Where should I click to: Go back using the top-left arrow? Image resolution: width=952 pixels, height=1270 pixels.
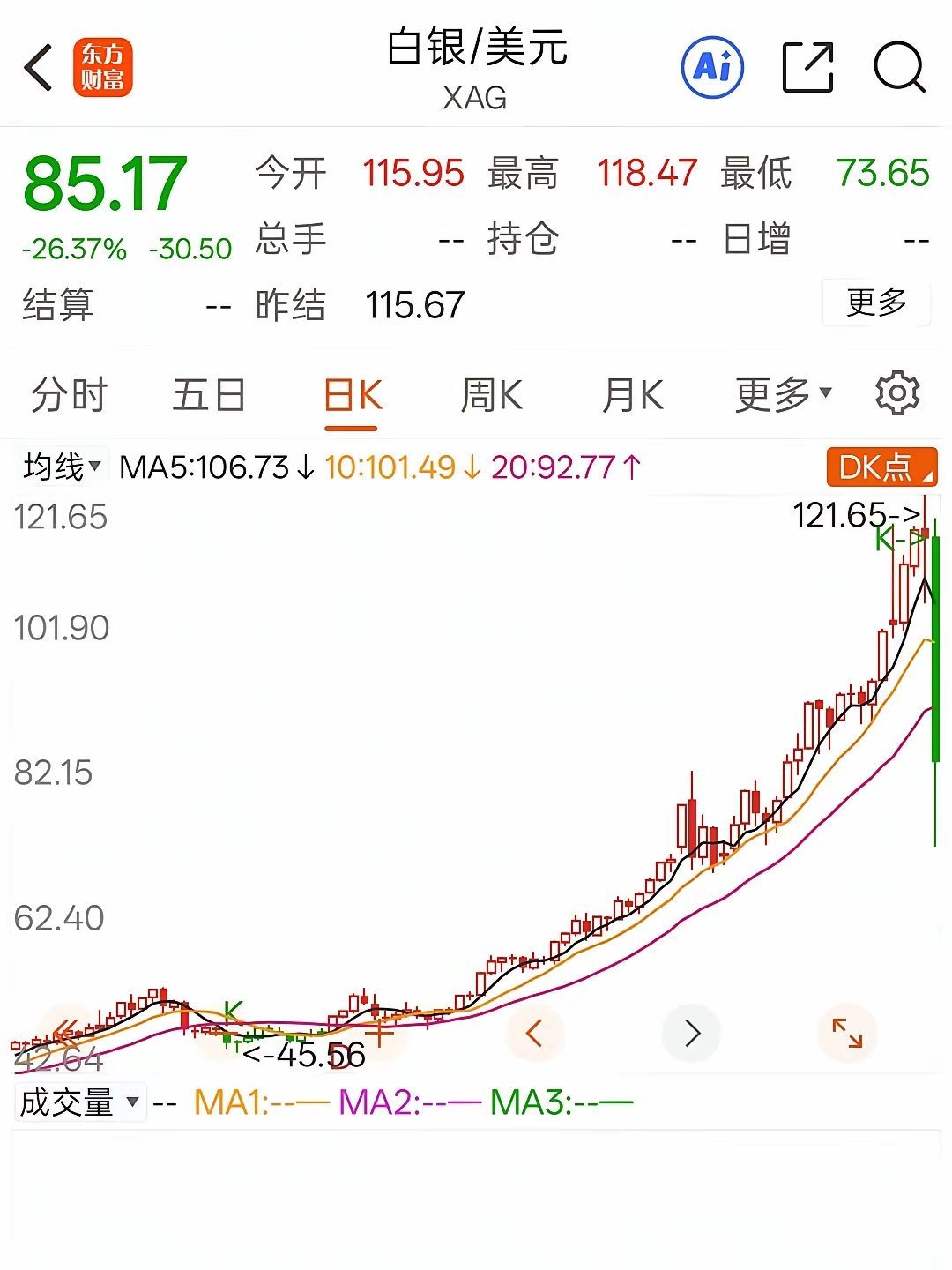40,68
